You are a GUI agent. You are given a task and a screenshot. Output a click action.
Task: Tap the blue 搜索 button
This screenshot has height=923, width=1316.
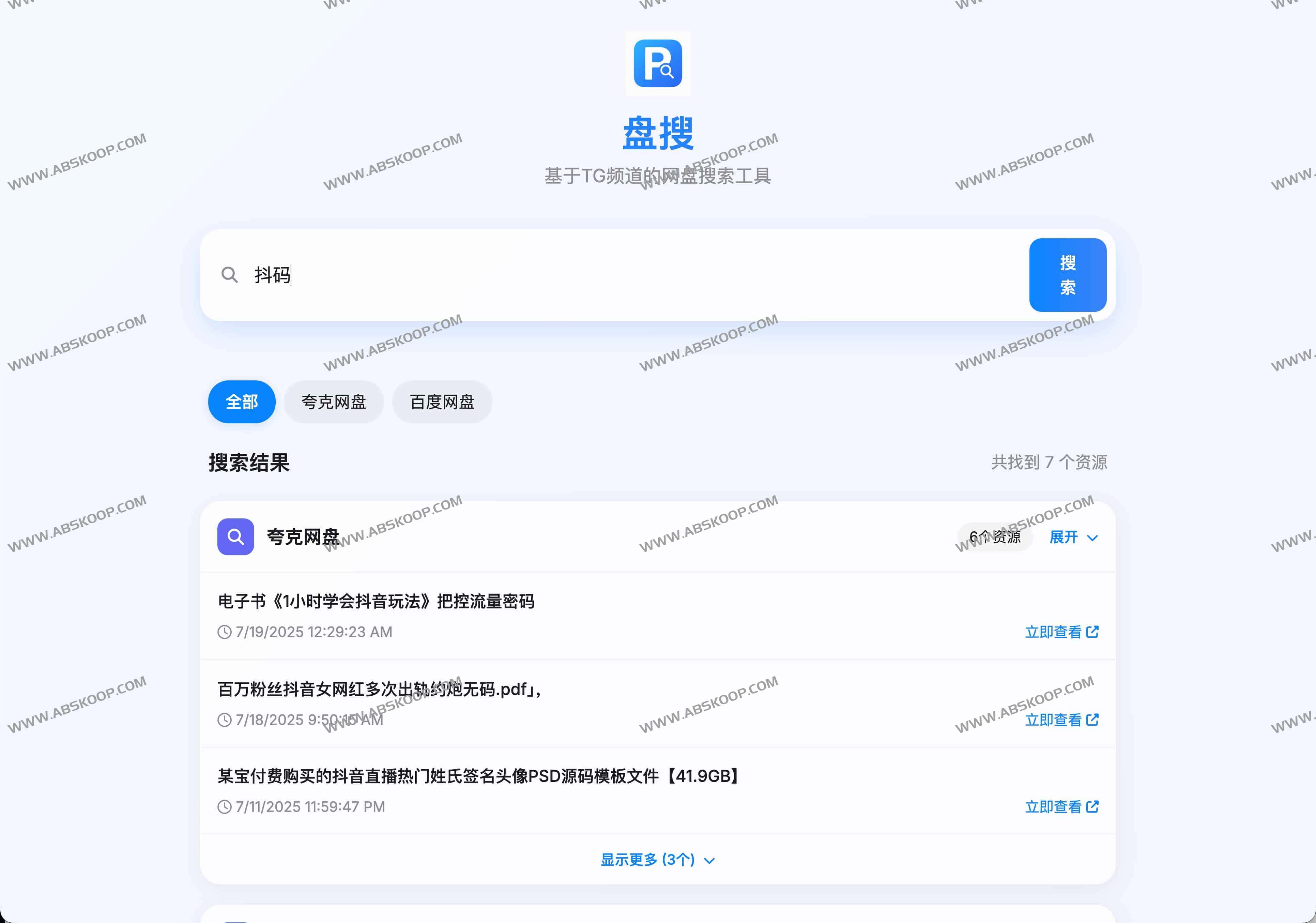click(x=1067, y=275)
